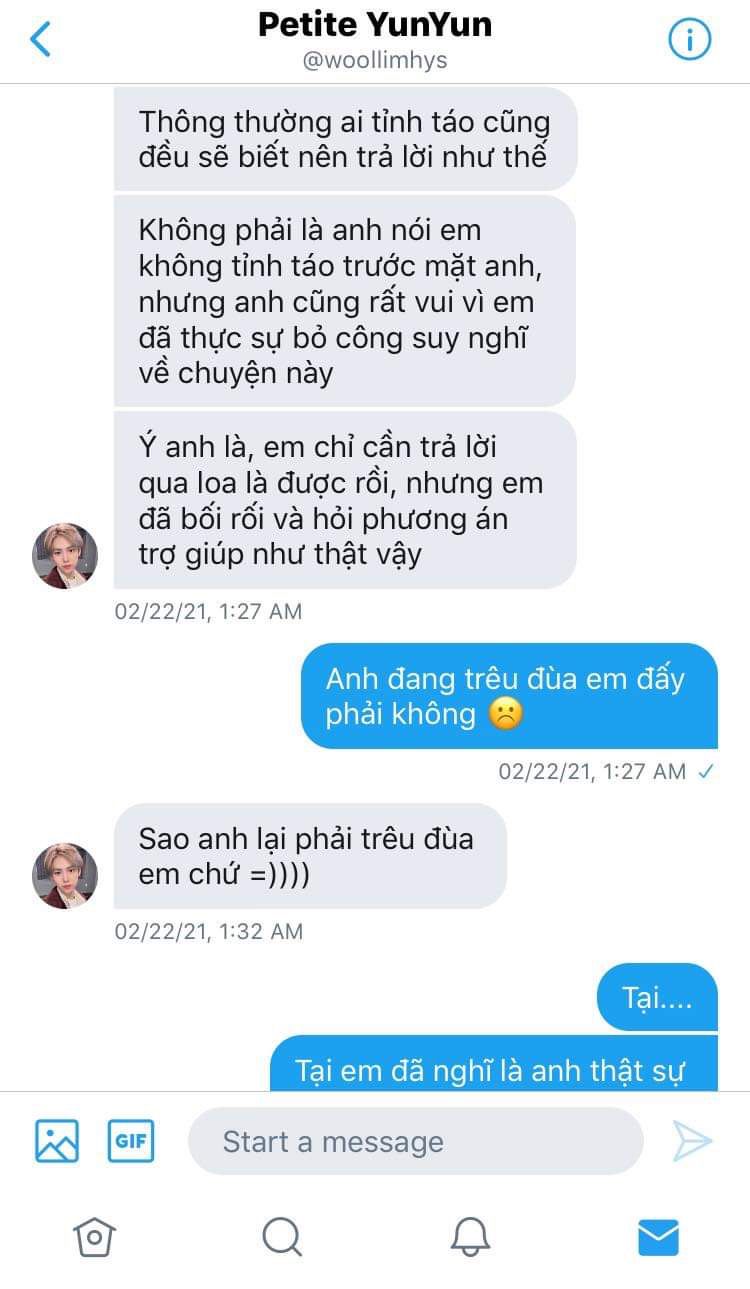Go back to the messages list
Viewport: 750px width, 1289px height.
pyautogui.click(x=40, y=40)
